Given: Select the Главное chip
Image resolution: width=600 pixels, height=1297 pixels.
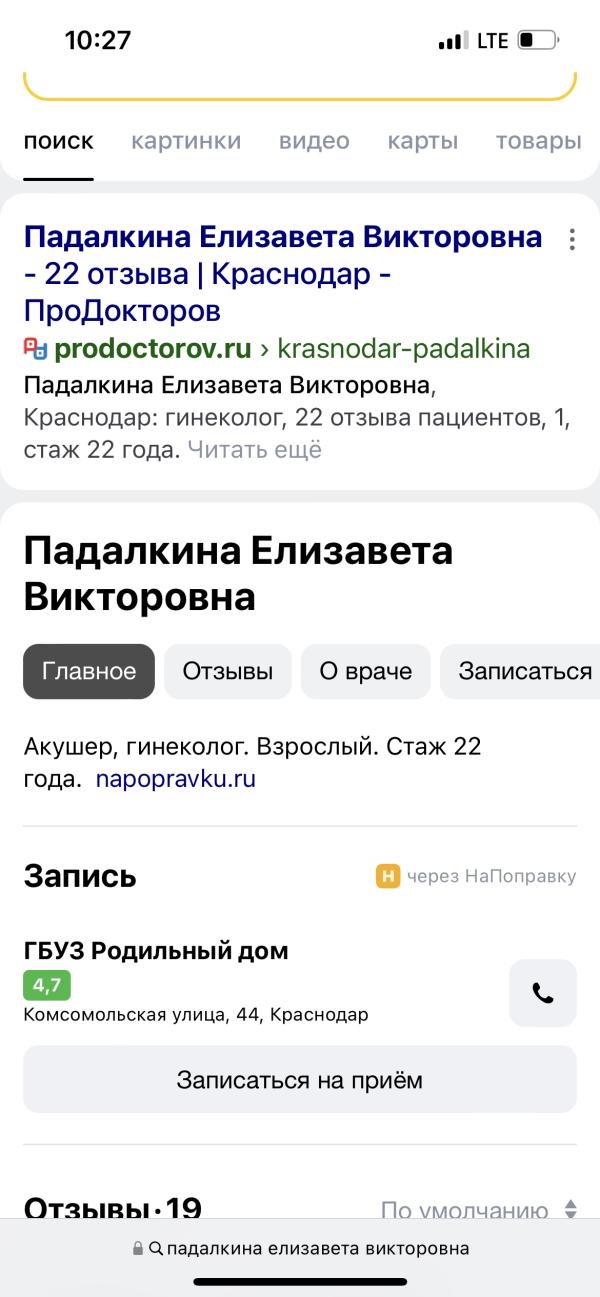Looking at the screenshot, I should click(x=89, y=671).
